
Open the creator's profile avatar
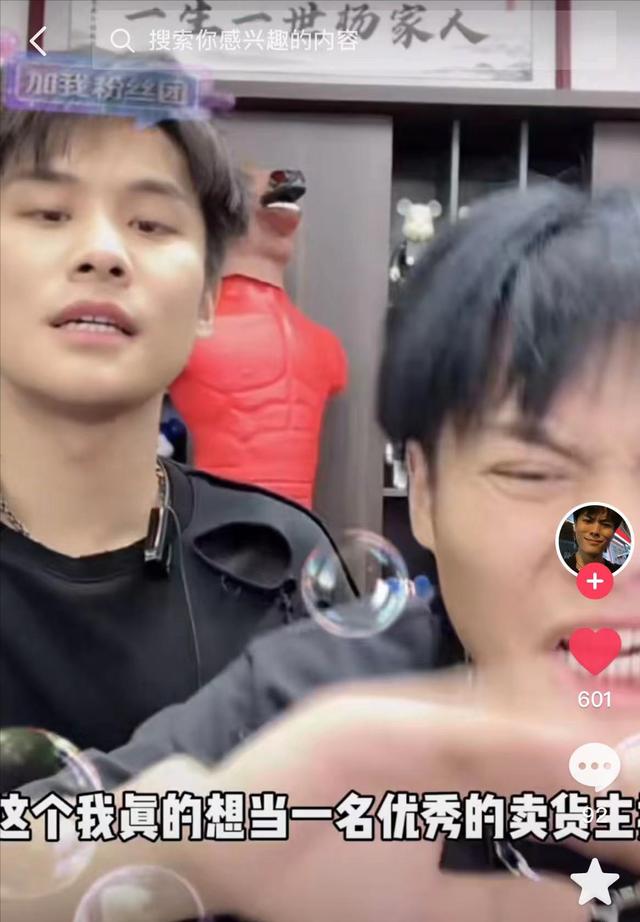point(594,538)
